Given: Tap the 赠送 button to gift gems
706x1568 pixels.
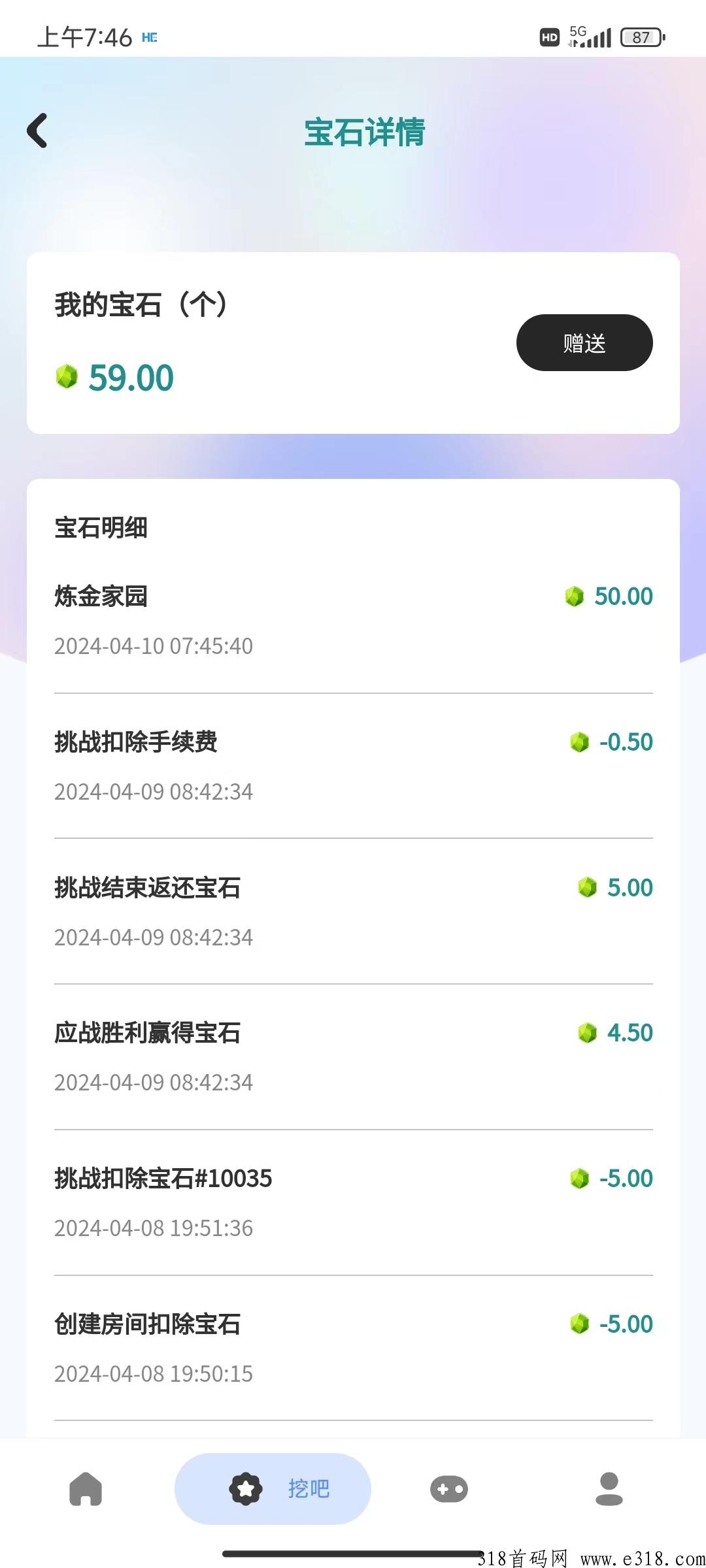Looking at the screenshot, I should 584,342.
